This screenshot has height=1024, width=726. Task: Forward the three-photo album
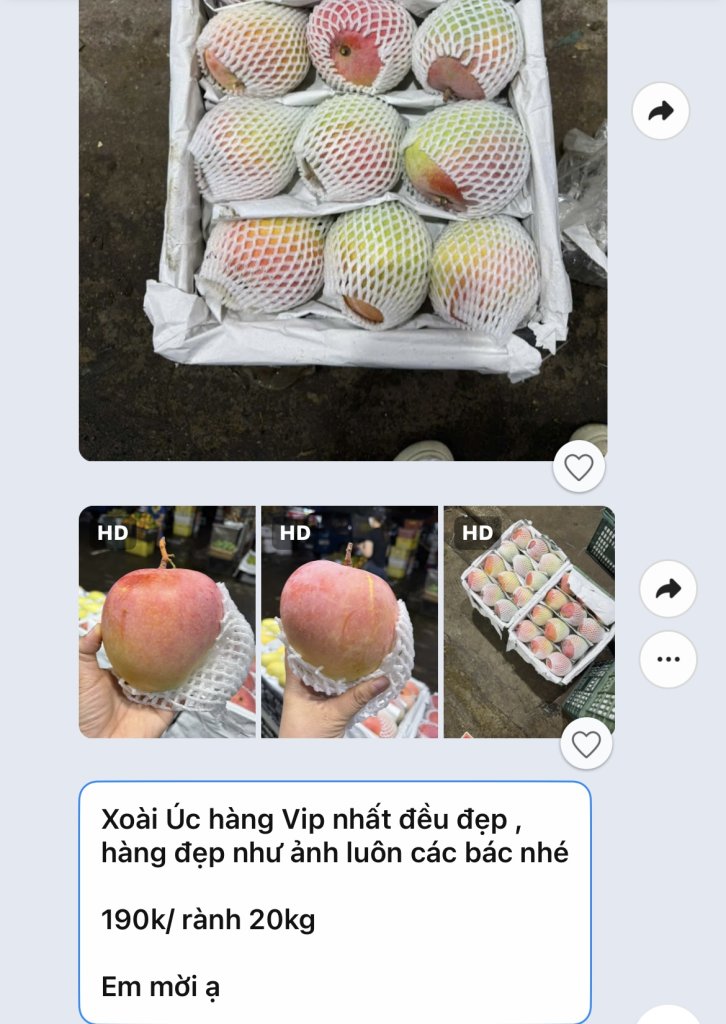tap(667, 589)
